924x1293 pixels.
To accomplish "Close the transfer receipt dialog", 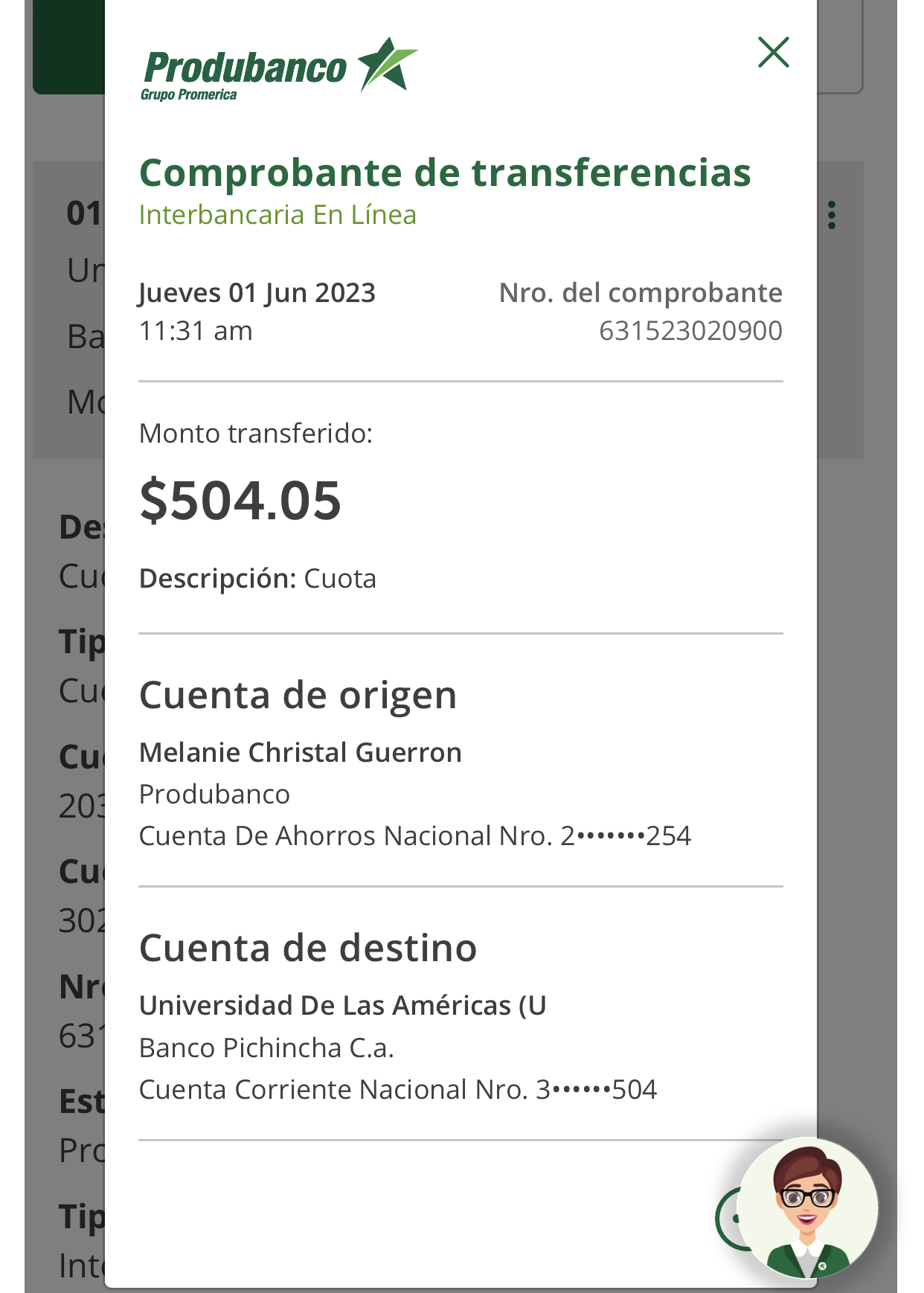I will tap(773, 53).
